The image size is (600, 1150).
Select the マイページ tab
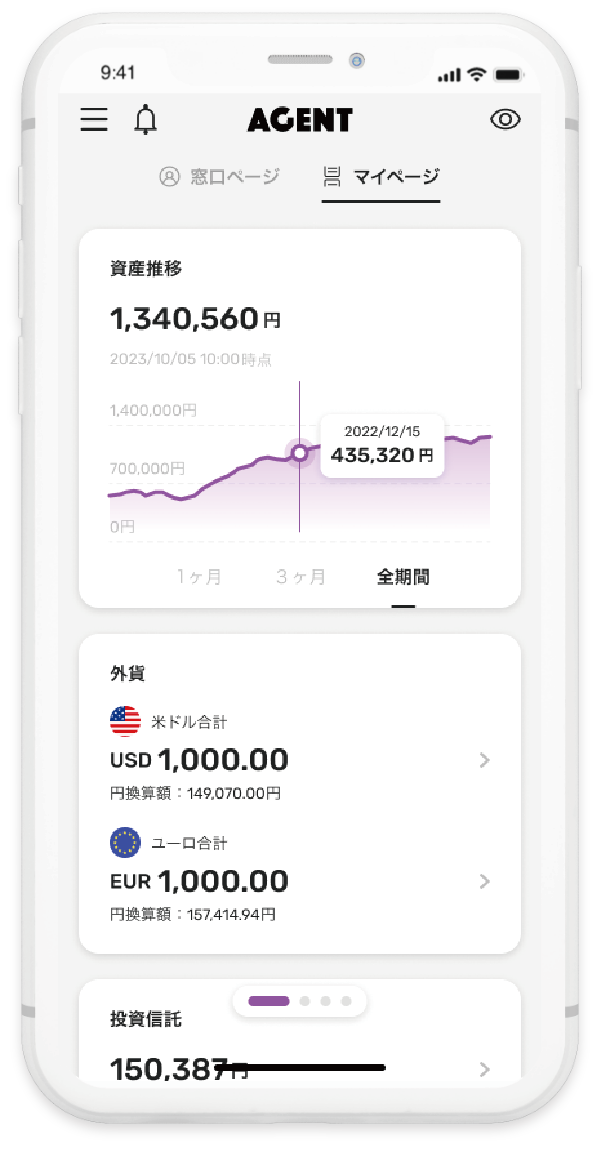(x=381, y=177)
